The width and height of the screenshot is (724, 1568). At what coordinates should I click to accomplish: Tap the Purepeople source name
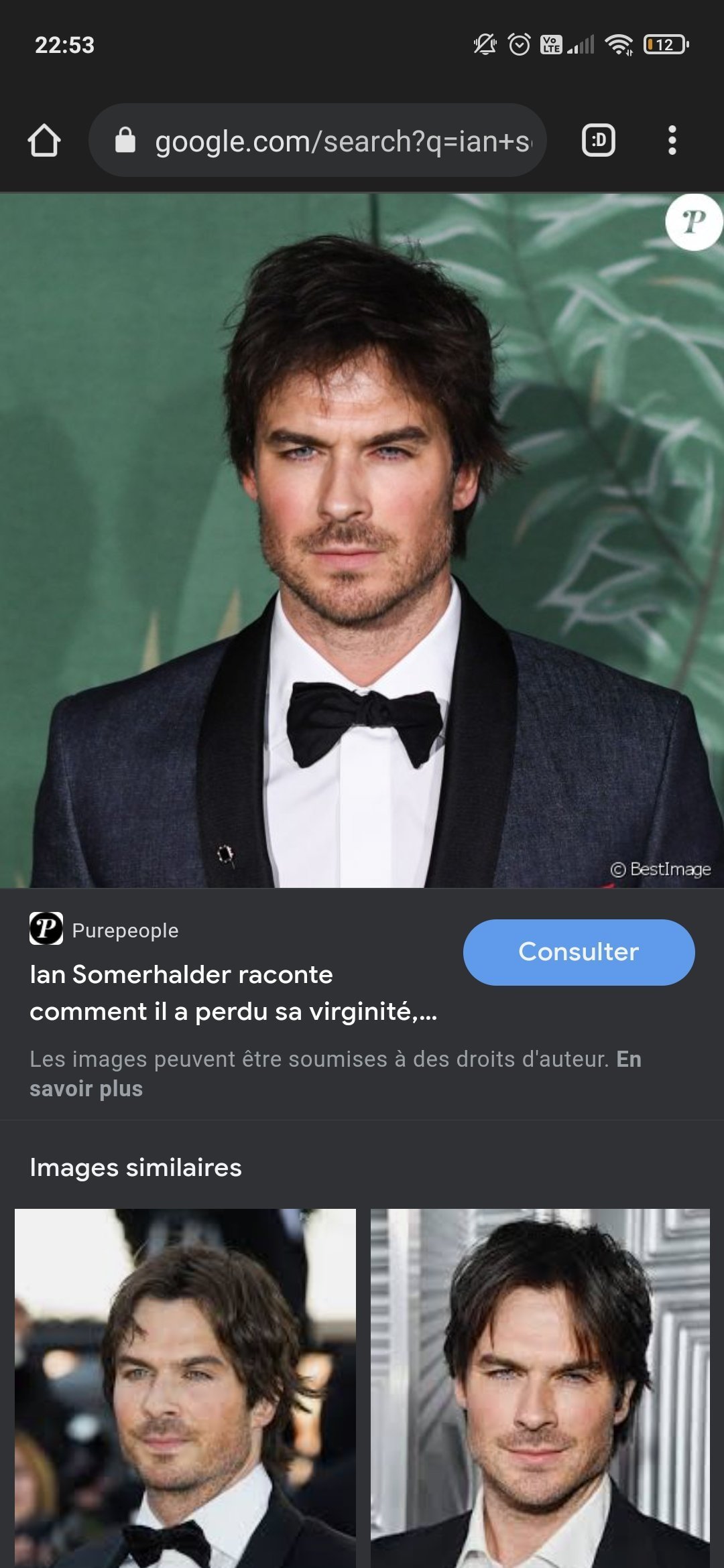coord(125,931)
